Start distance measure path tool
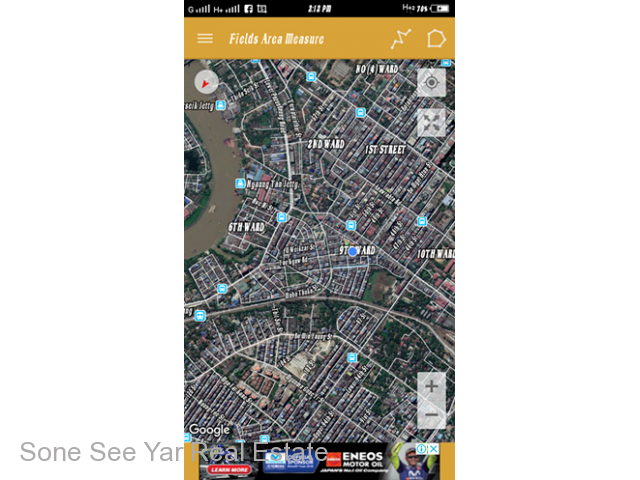 pyautogui.click(x=401, y=39)
